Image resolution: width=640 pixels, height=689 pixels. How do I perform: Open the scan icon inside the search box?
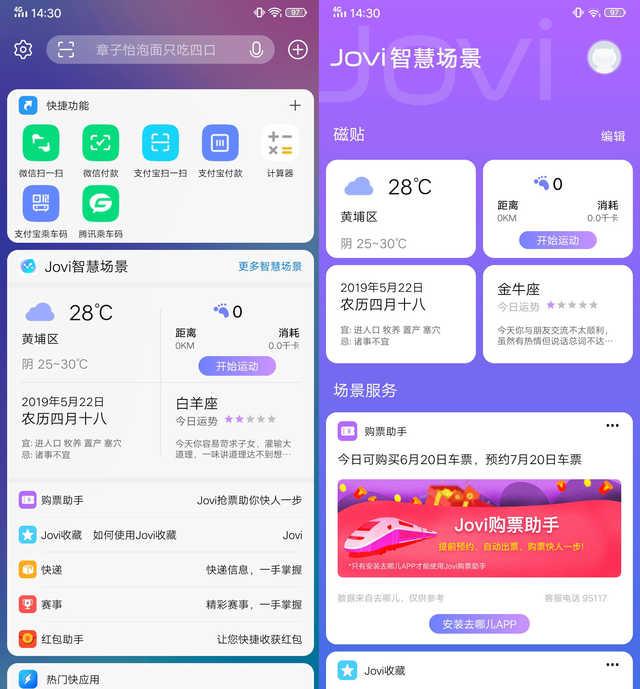coord(67,49)
